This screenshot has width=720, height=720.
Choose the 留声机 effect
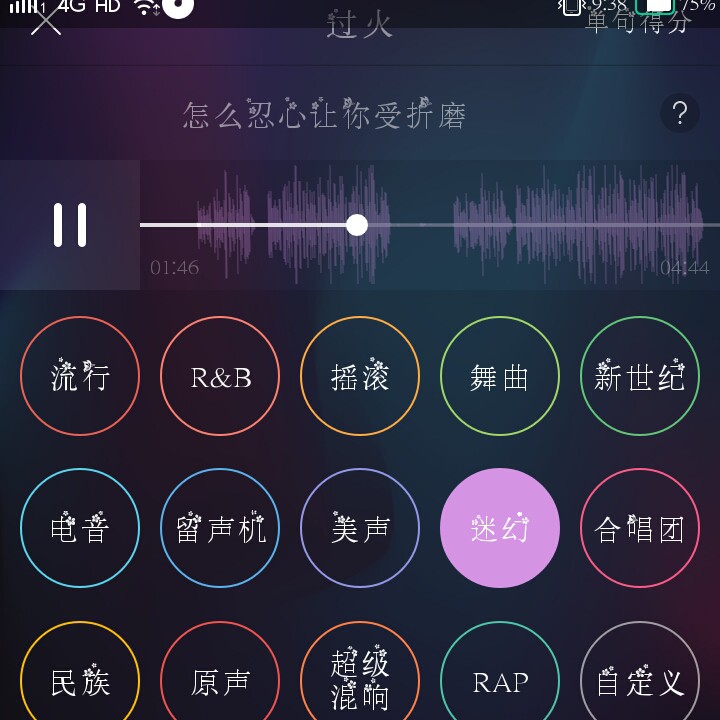tap(220, 528)
